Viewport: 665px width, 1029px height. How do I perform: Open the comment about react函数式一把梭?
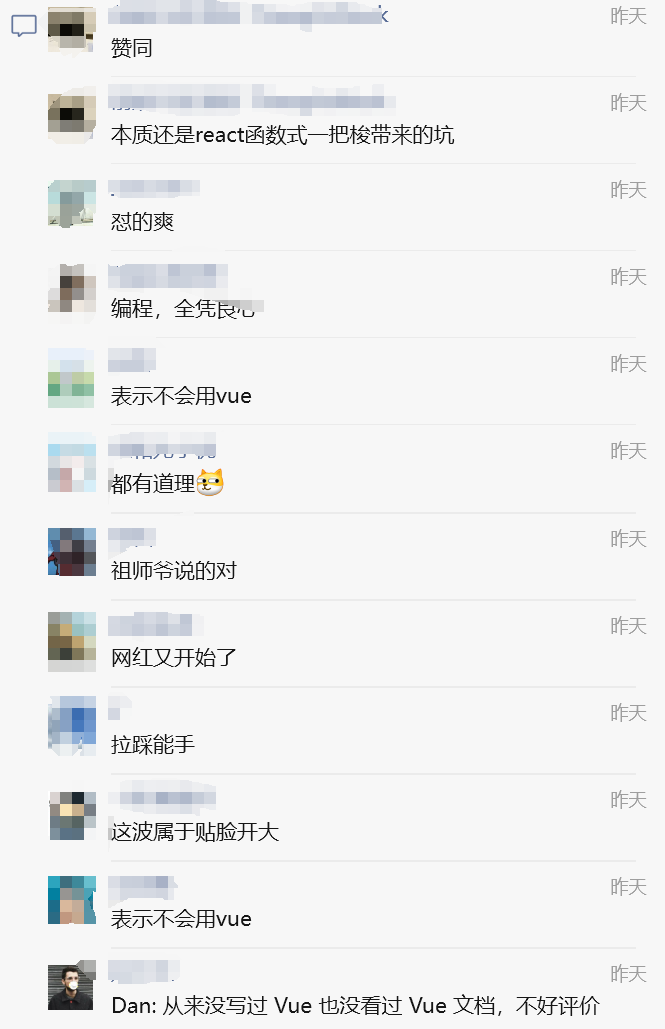tap(282, 135)
